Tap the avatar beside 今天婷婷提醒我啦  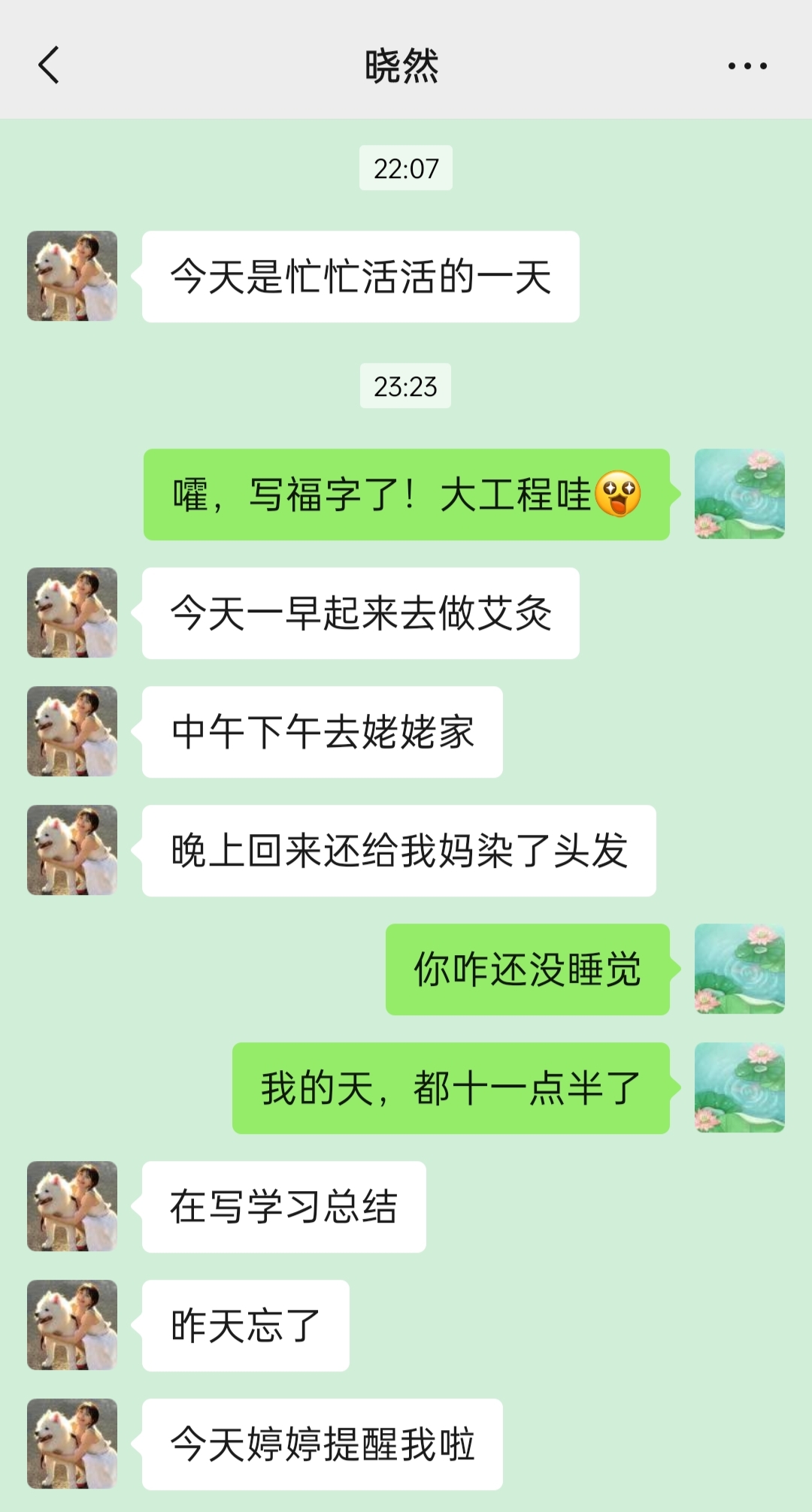click(72, 1444)
